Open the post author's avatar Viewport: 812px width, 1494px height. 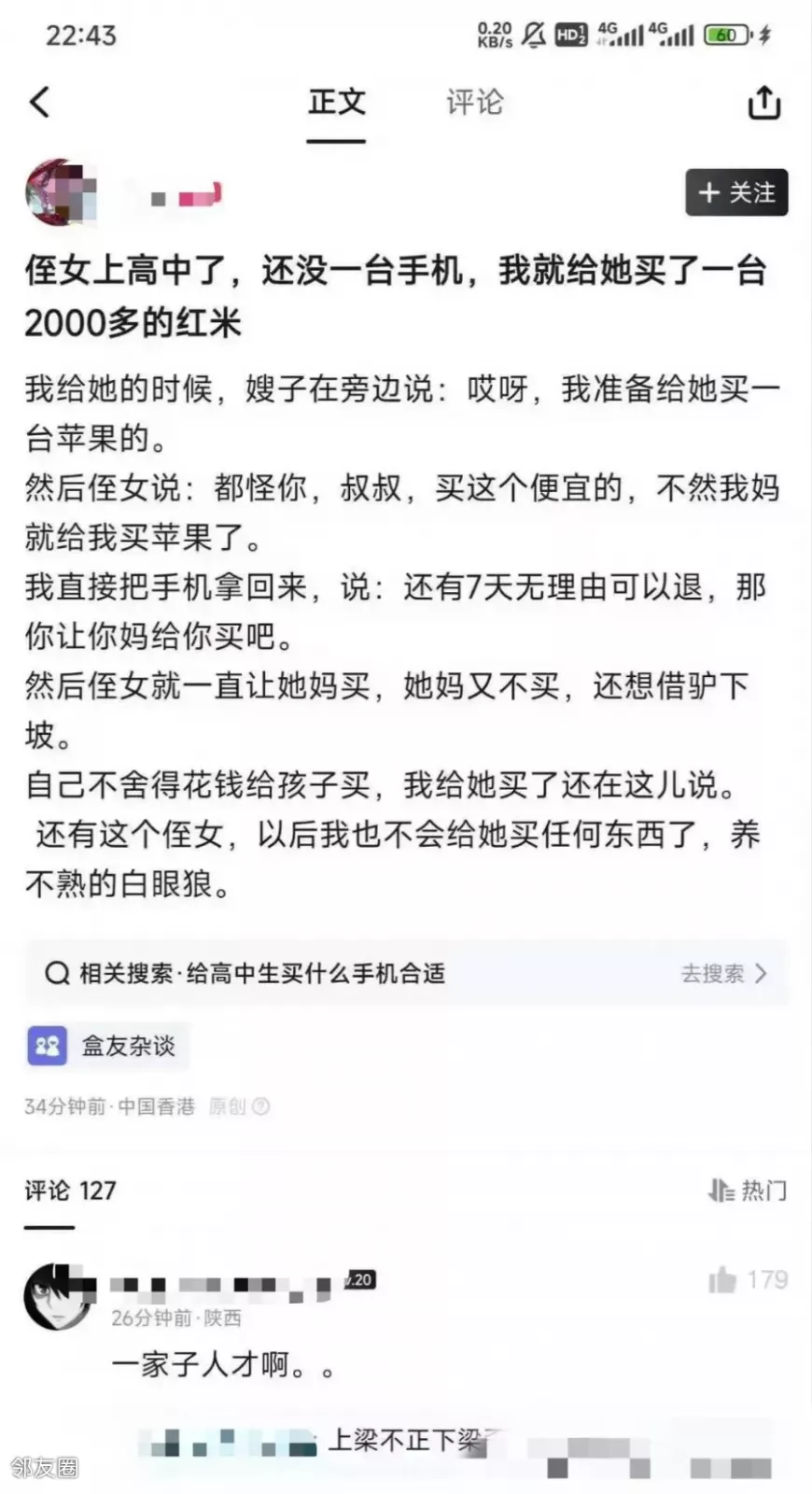pos(60,192)
